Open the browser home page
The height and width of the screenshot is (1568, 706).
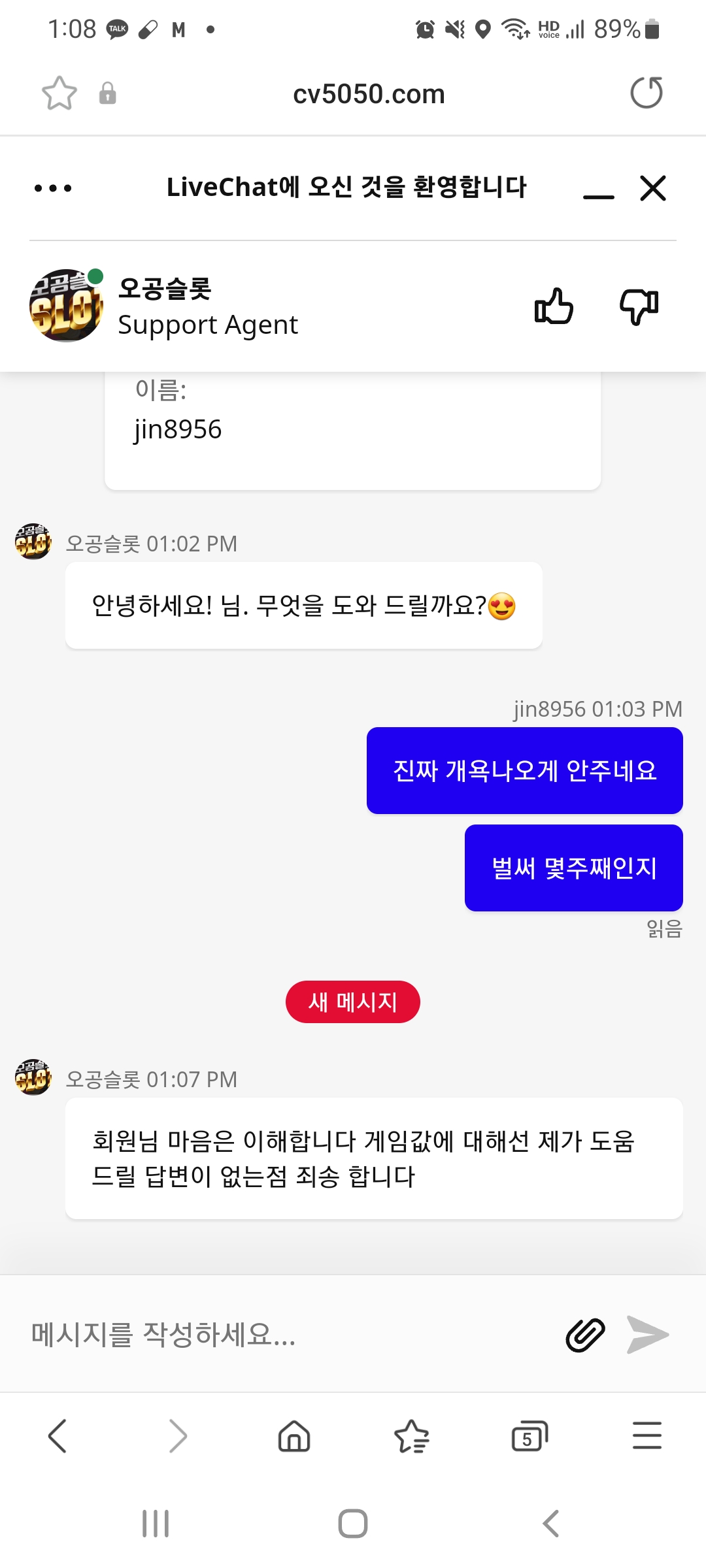coord(294,1436)
